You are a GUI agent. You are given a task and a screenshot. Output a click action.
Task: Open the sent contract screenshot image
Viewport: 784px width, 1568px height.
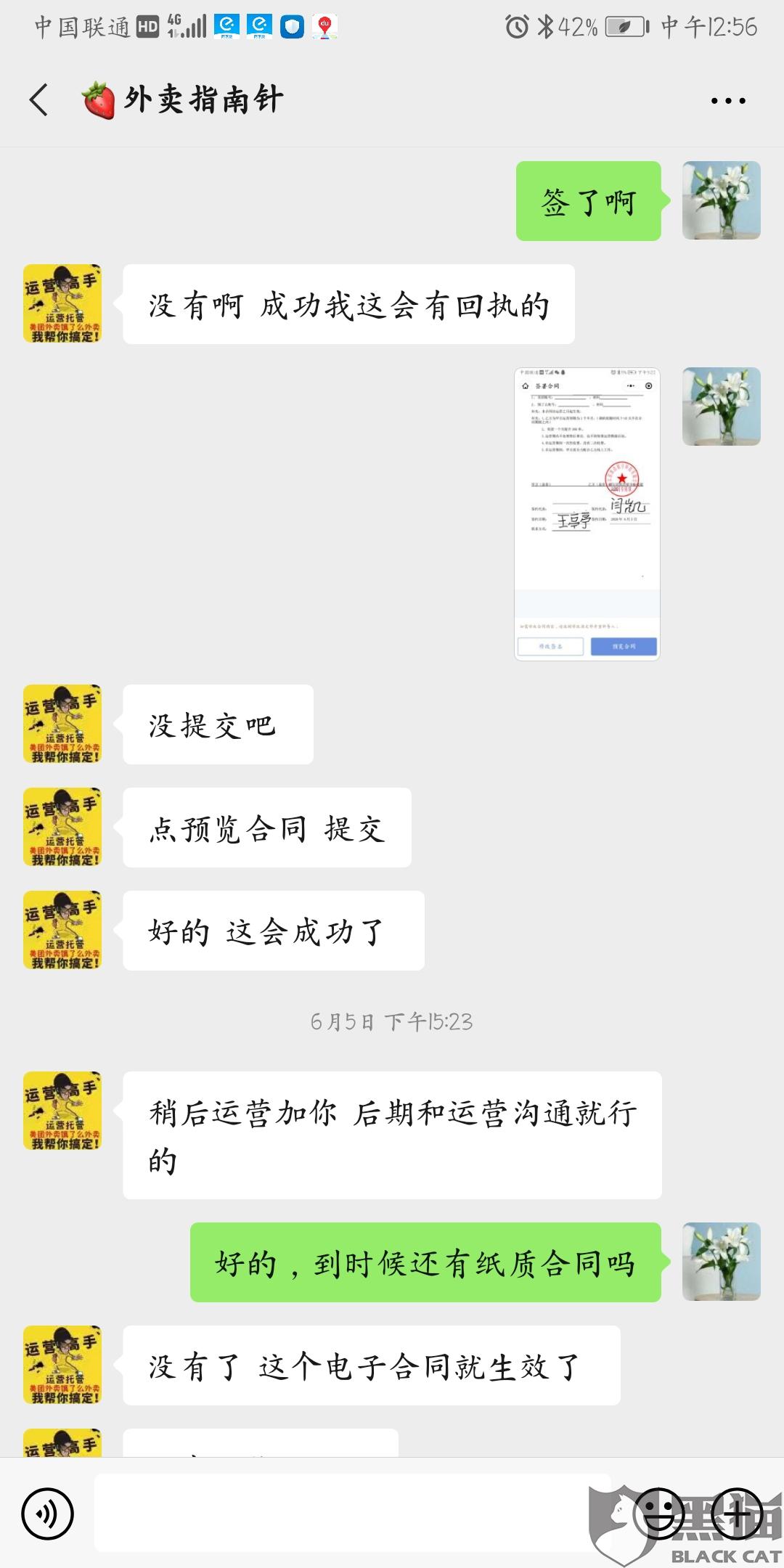pyautogui.click(x=587, y=514)
